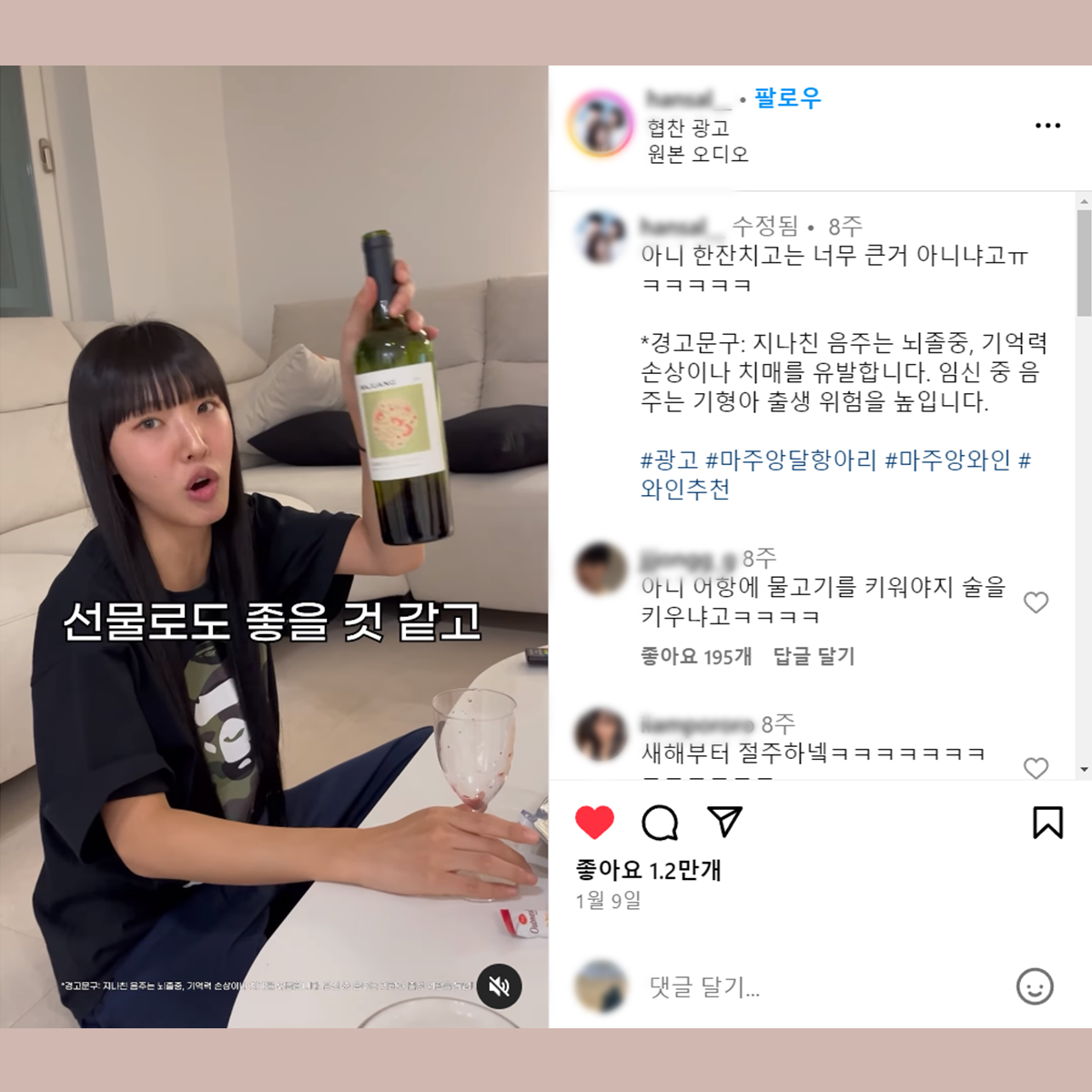Open the #마주앙달항아리 hashtag
The image size is (1092, 1092).
[790, 460]
